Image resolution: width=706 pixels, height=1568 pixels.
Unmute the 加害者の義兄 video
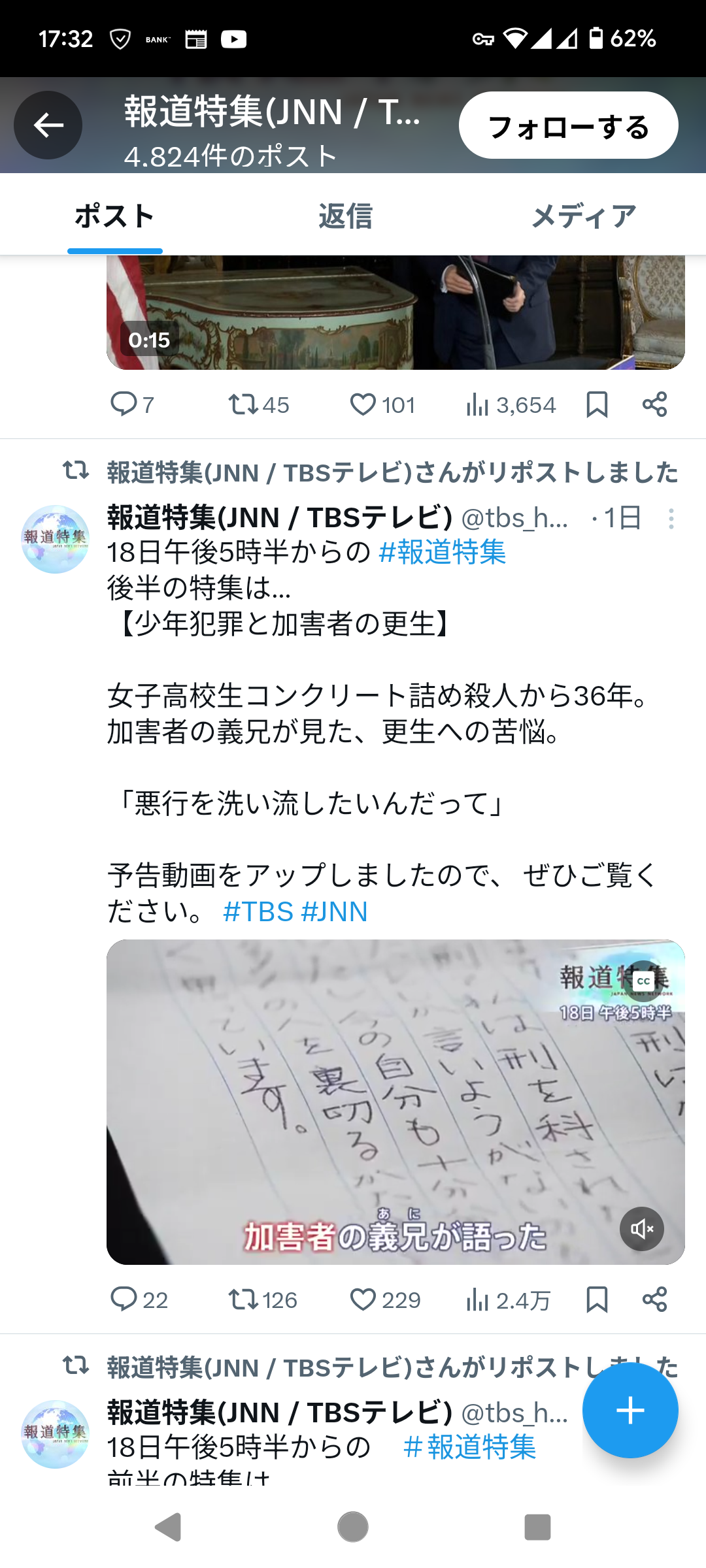click(x=641, y=1229)
